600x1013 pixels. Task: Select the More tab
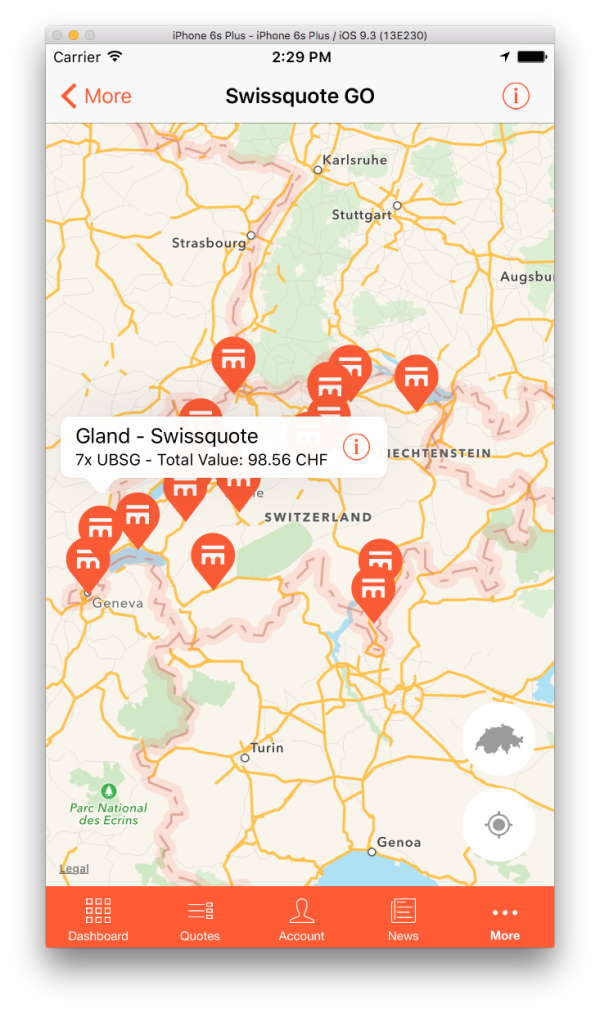[x=504, y=919]
